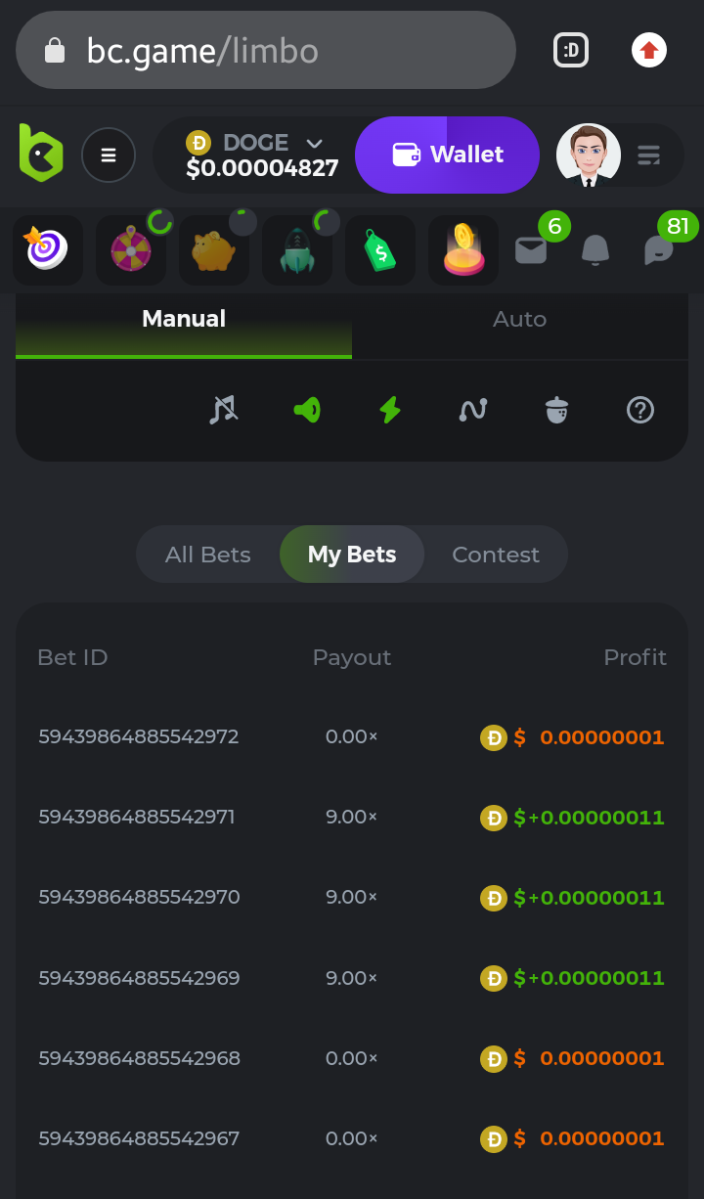Toggle the music mute icon

224,410
